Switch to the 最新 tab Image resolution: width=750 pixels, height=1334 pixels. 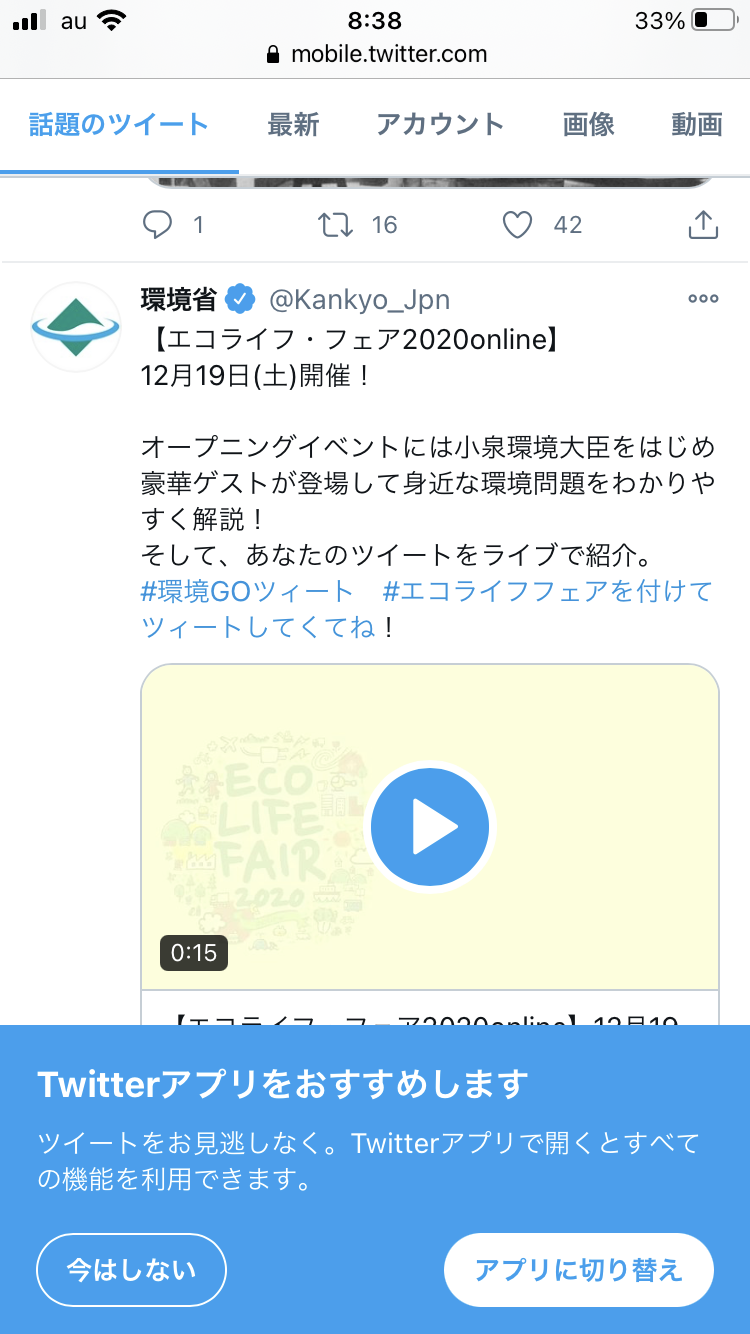coord(293,125)
